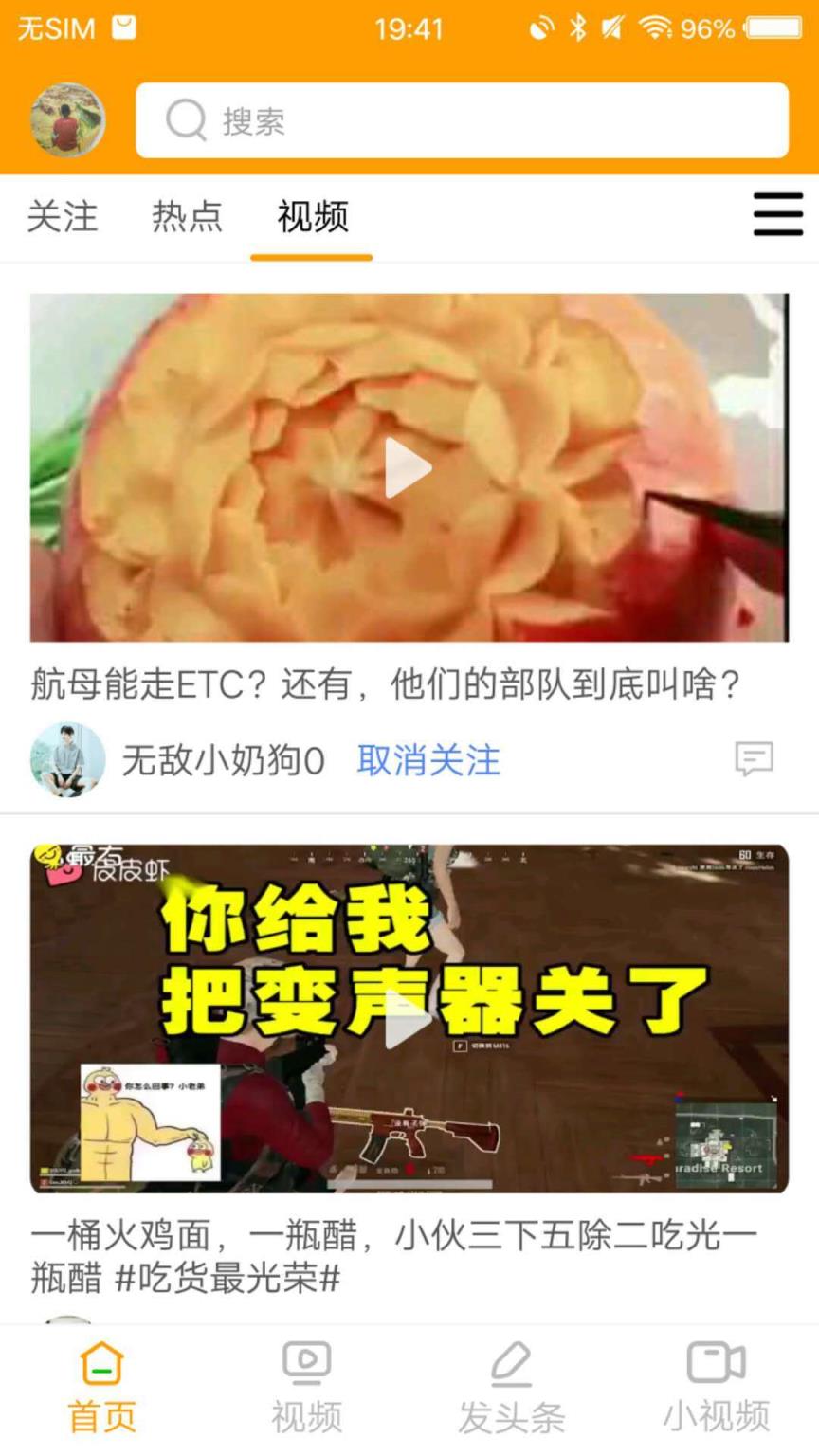
Task: Open the profile avatar in the header
Action: coord(67,120)
